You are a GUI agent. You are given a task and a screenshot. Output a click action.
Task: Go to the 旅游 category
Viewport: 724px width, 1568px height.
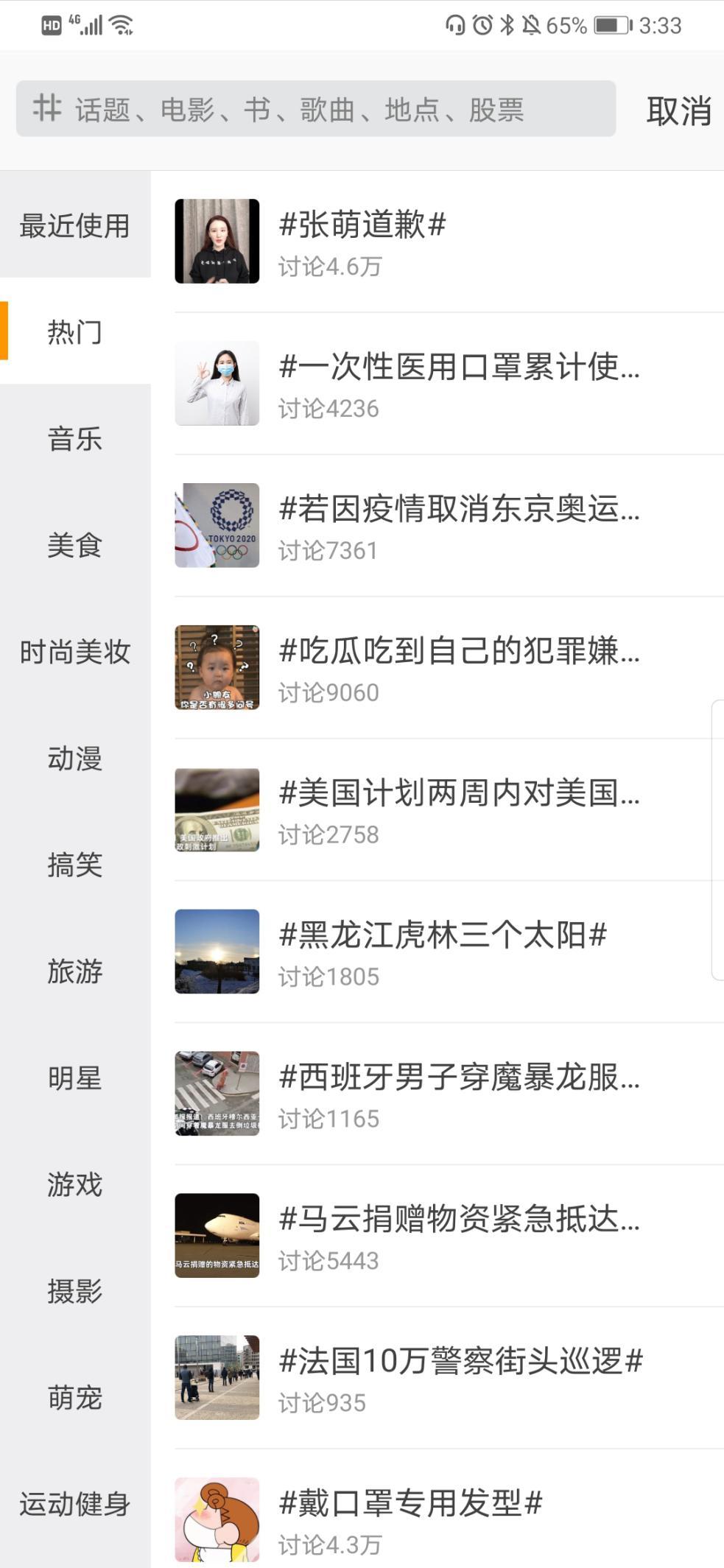coord(74,972)
